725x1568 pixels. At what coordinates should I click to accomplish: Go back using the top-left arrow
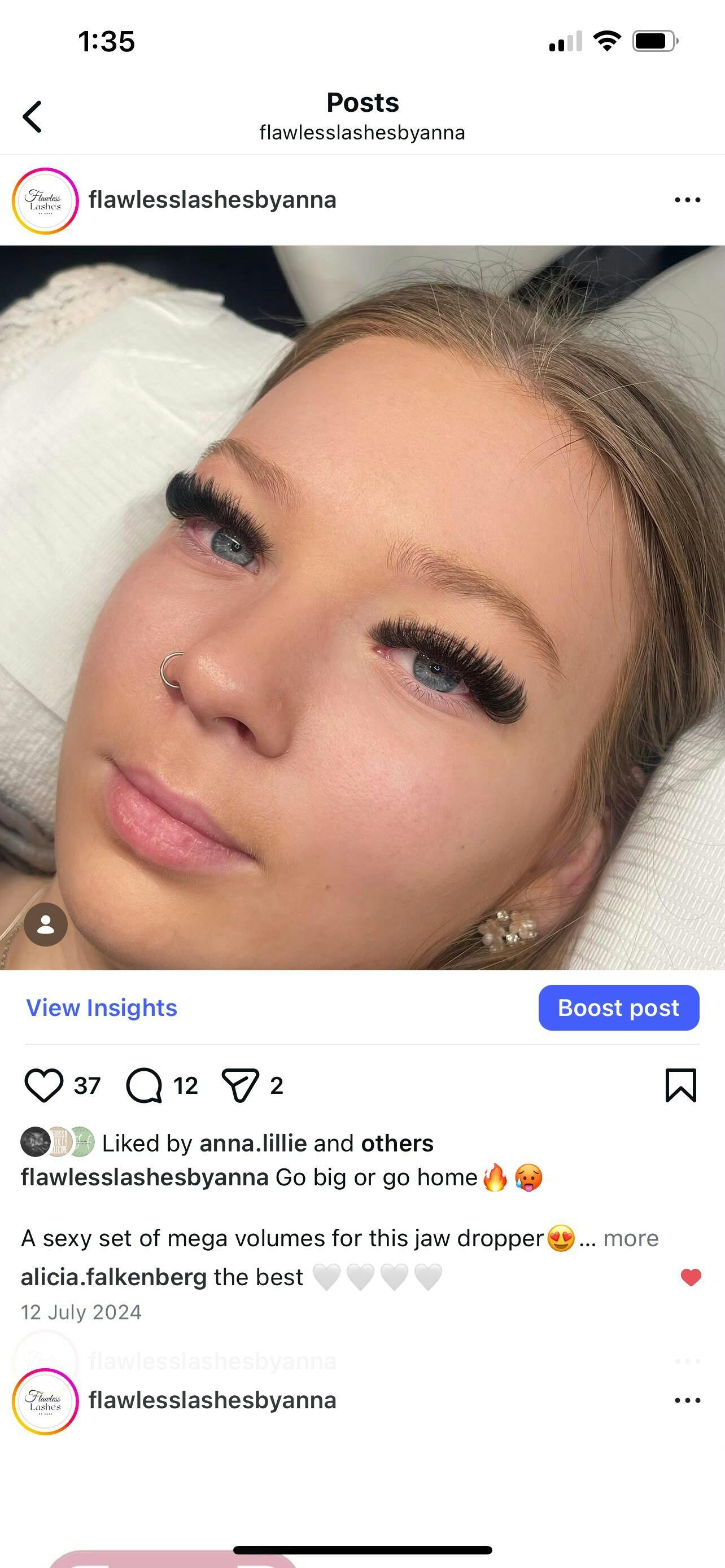click(32, 116)
